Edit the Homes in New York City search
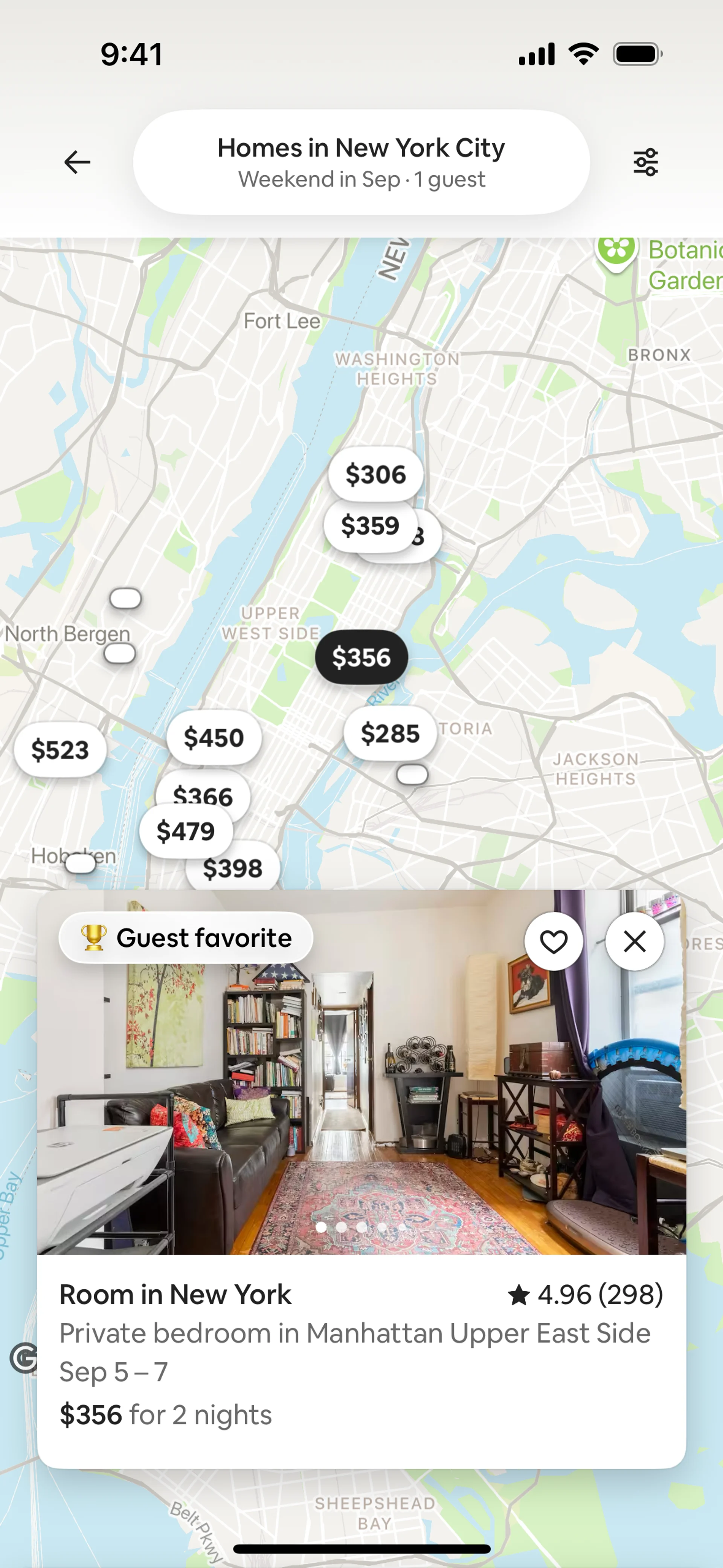The width and height of the screenshot is (723, 1568). click(x=361, y=162)
